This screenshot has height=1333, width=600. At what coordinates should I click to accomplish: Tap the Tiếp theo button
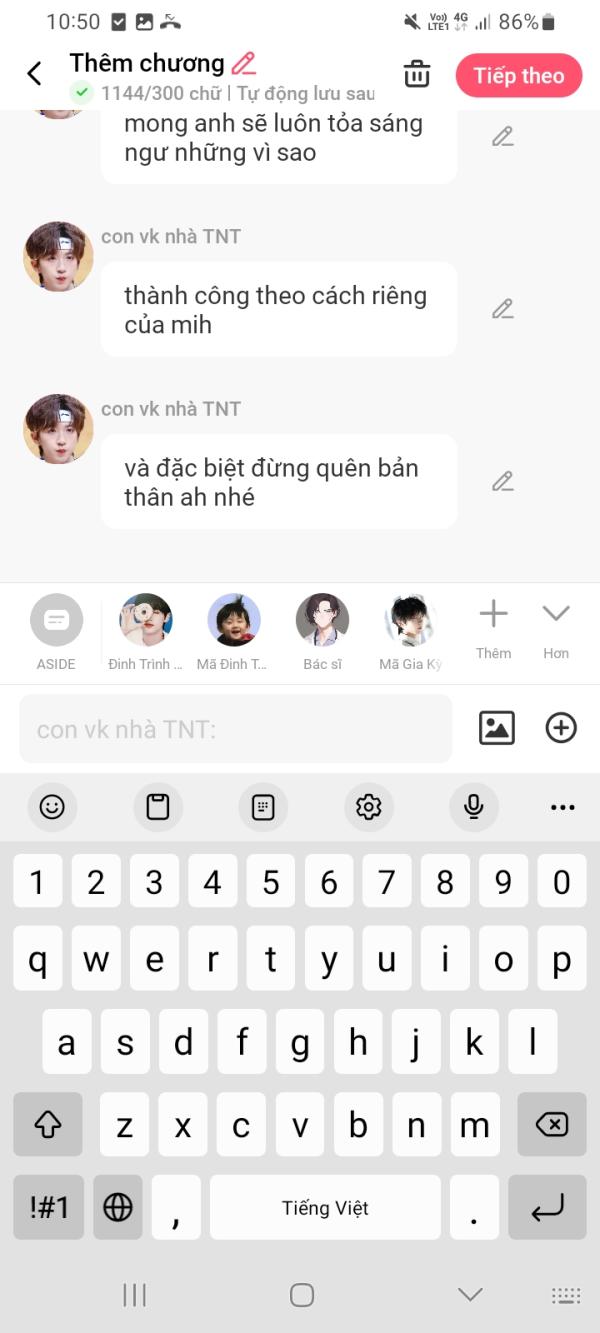tap(518, 76)
